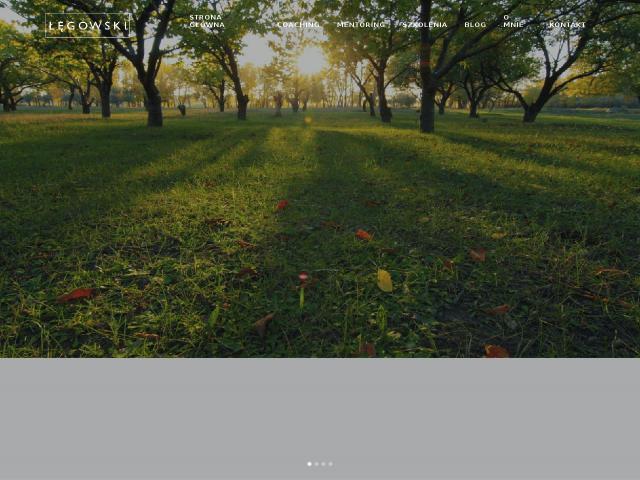Open the Mentoring section

360,24
